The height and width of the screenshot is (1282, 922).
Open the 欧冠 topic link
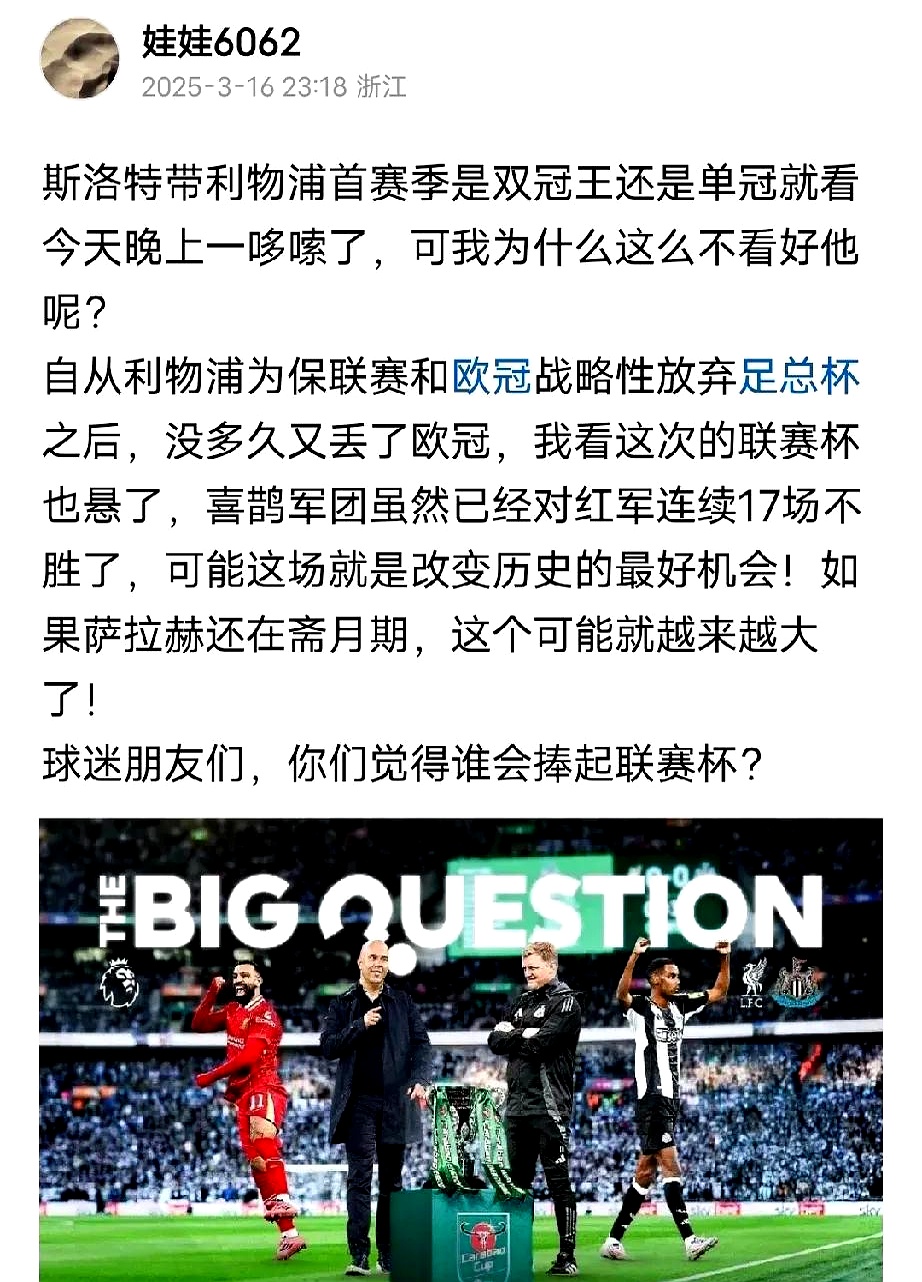coord(493,377)
